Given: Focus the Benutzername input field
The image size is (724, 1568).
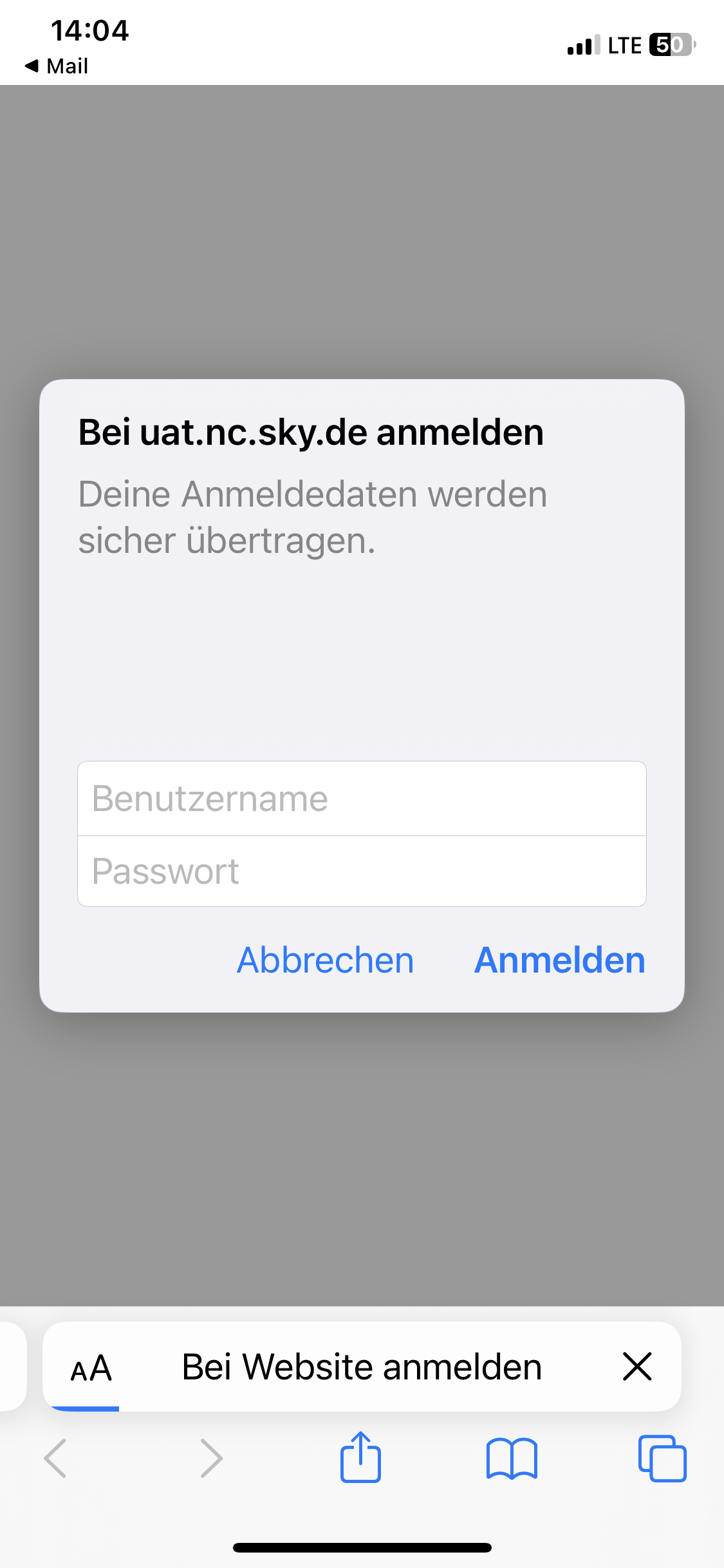Looking at the screenshot, I should pyautogui.click(x=361, y=798).
